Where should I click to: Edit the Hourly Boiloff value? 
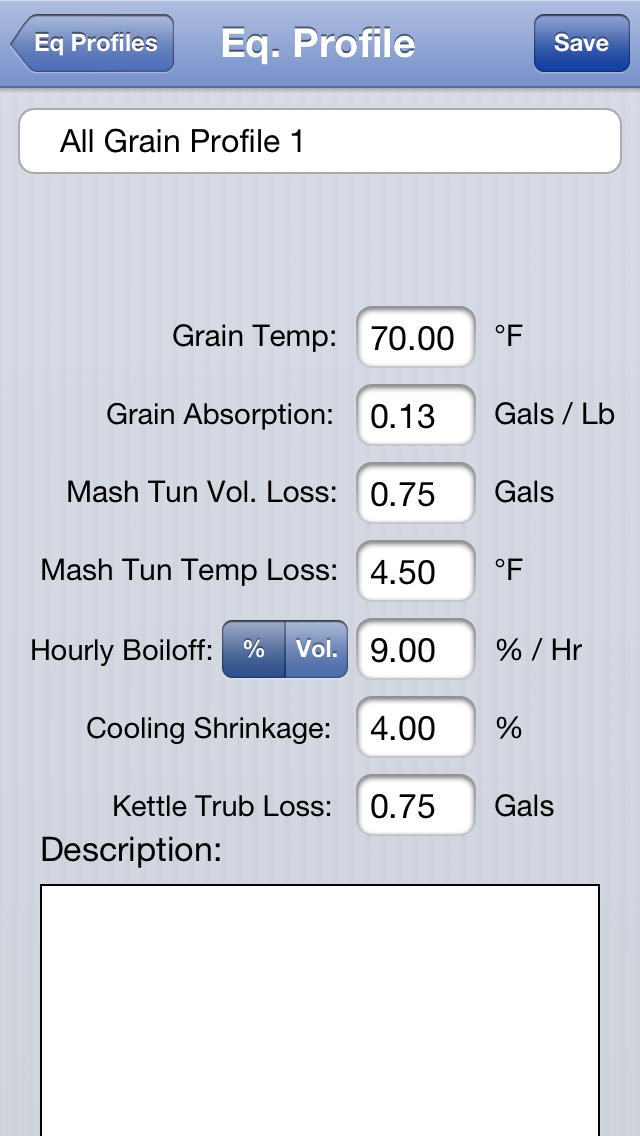415,649
